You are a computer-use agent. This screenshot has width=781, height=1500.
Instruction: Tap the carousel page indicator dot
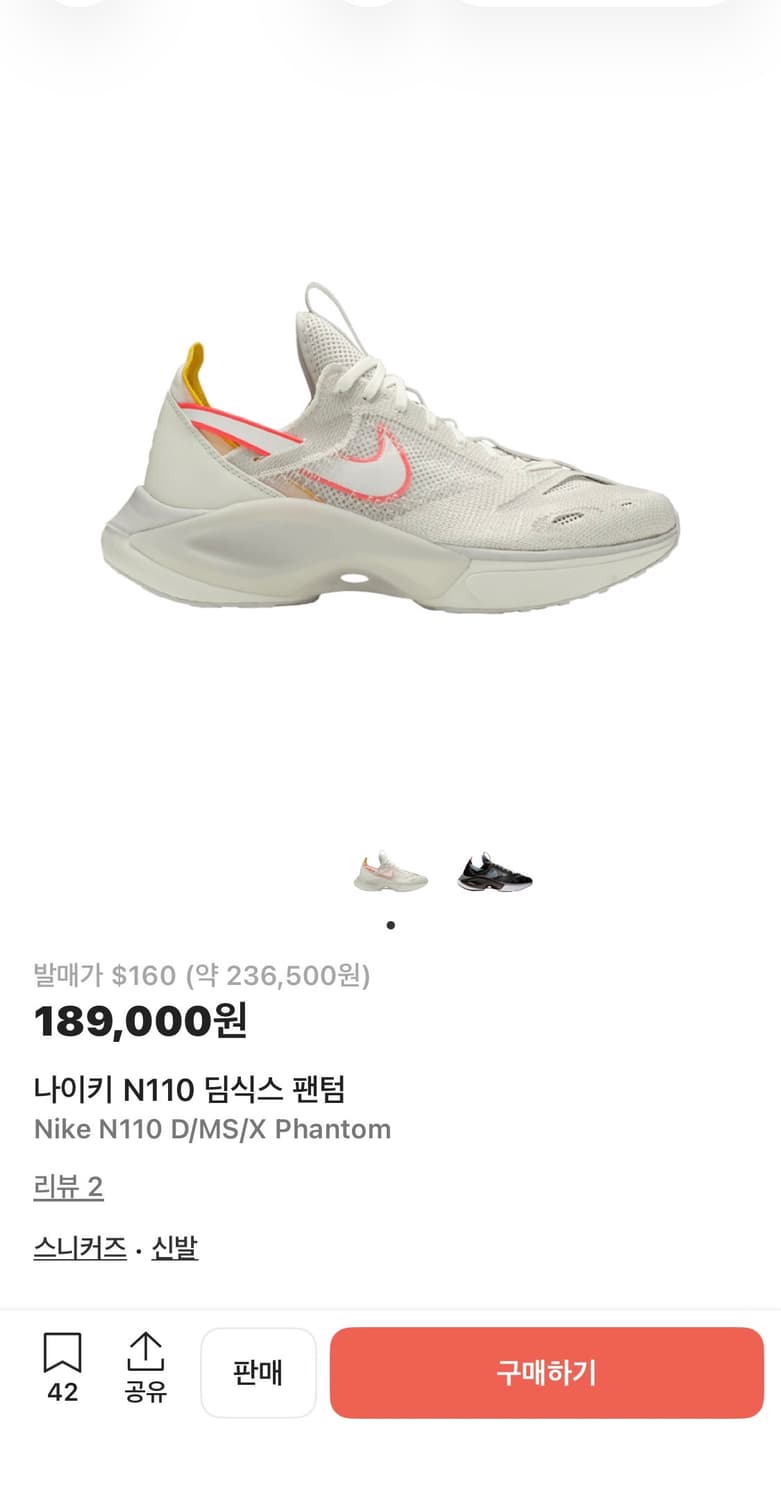pyautogui.click(x=391, y=925)
